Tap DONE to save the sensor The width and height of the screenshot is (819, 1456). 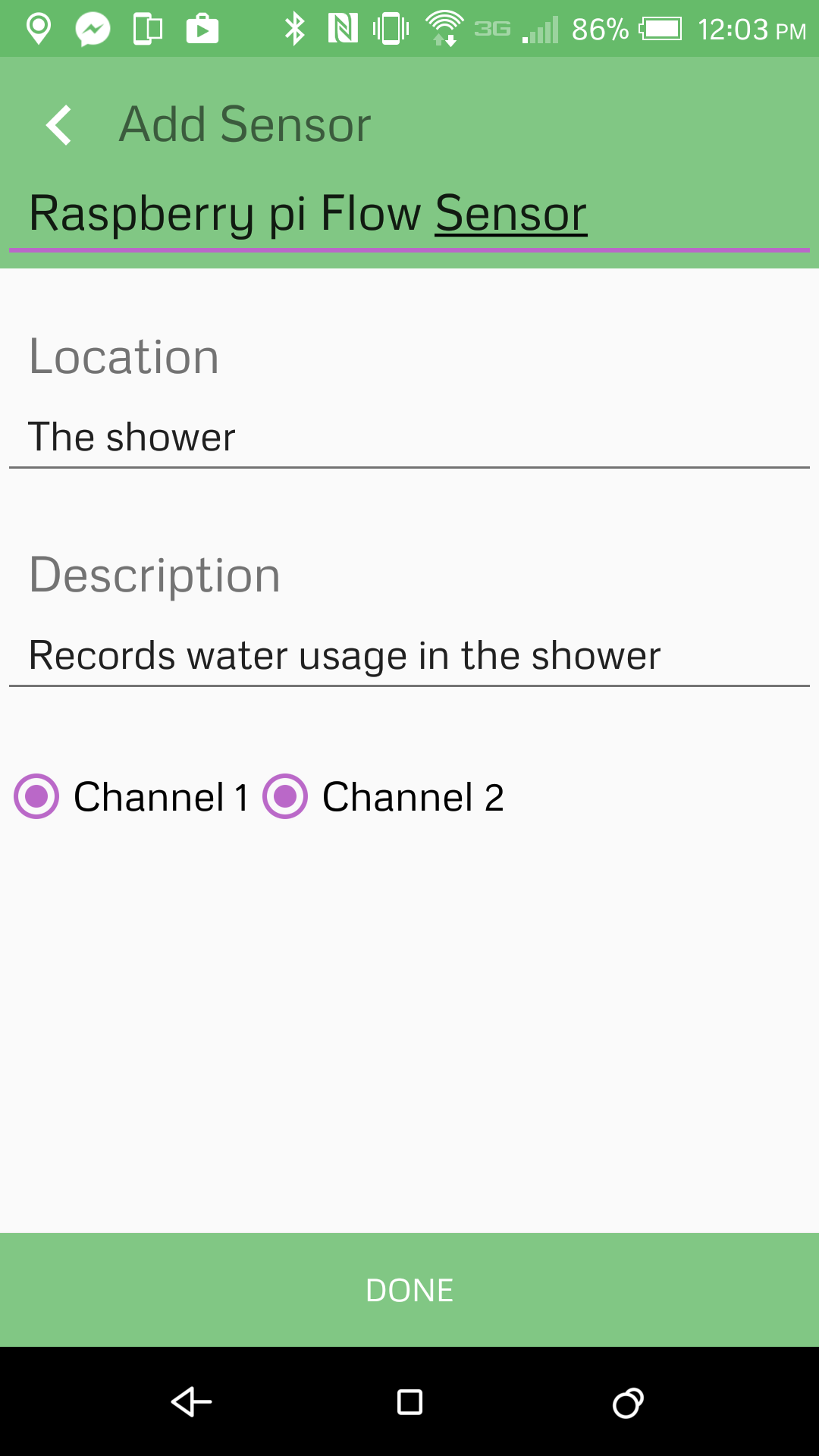point(409,1290)
